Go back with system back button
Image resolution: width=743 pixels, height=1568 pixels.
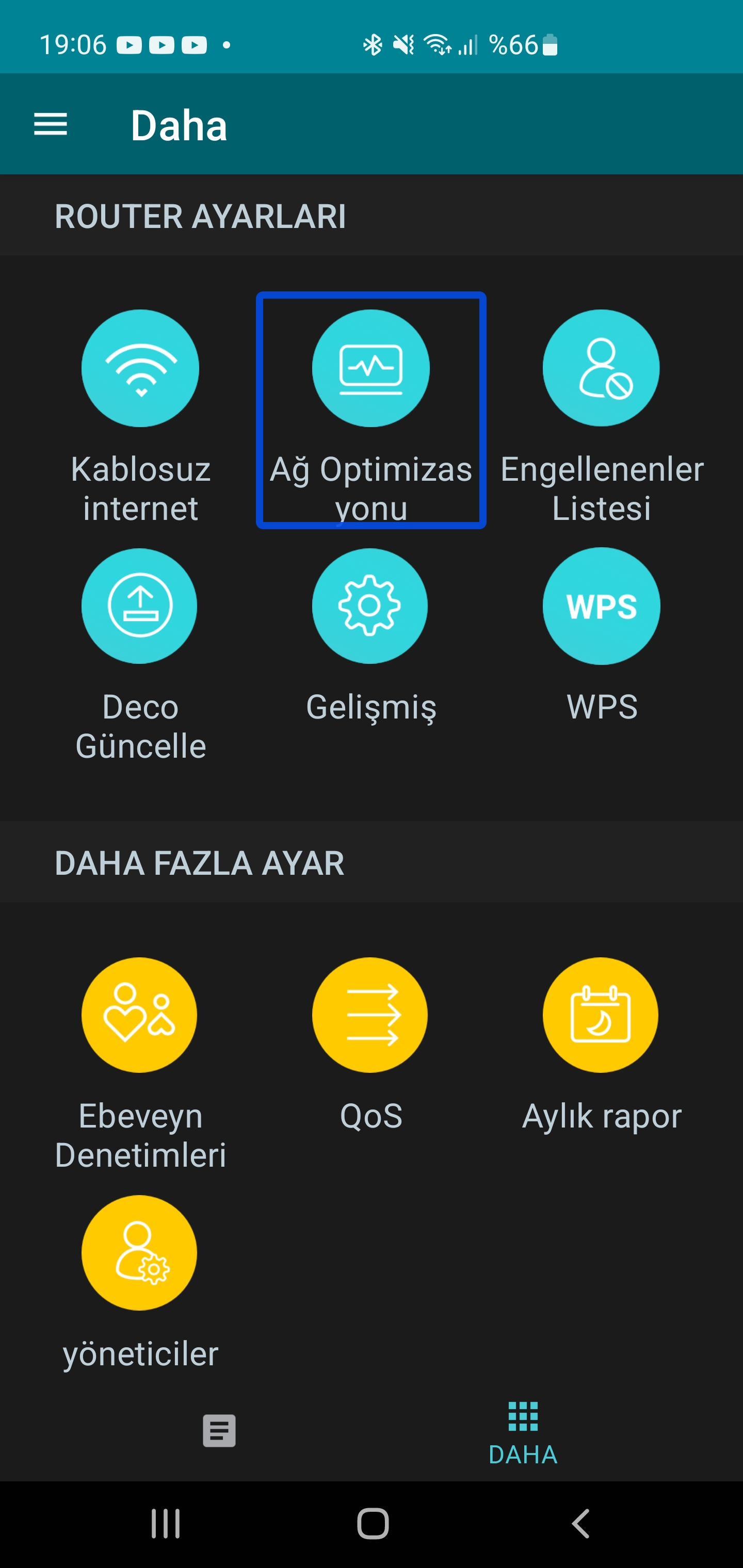coord(580,1524)
